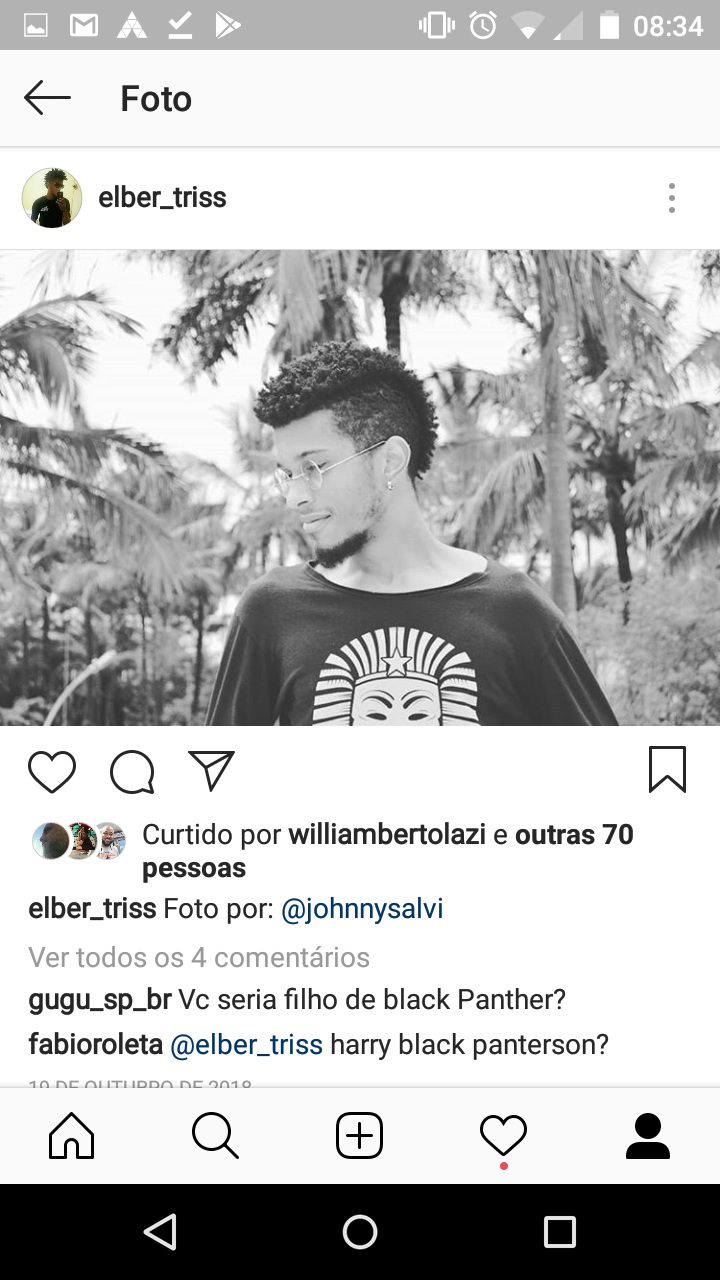Switch to the Profile tab
Viewport: 720px width, 1280px height.
click(x=647, y=1136)
